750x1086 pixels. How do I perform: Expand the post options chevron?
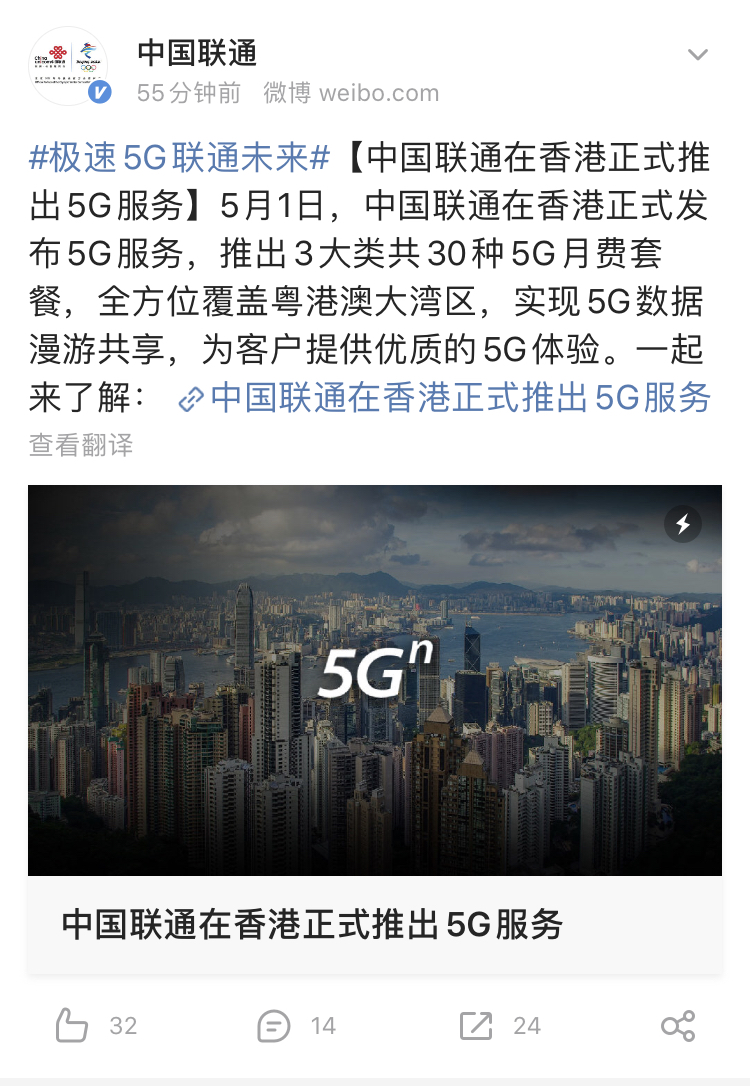[697, 54]
